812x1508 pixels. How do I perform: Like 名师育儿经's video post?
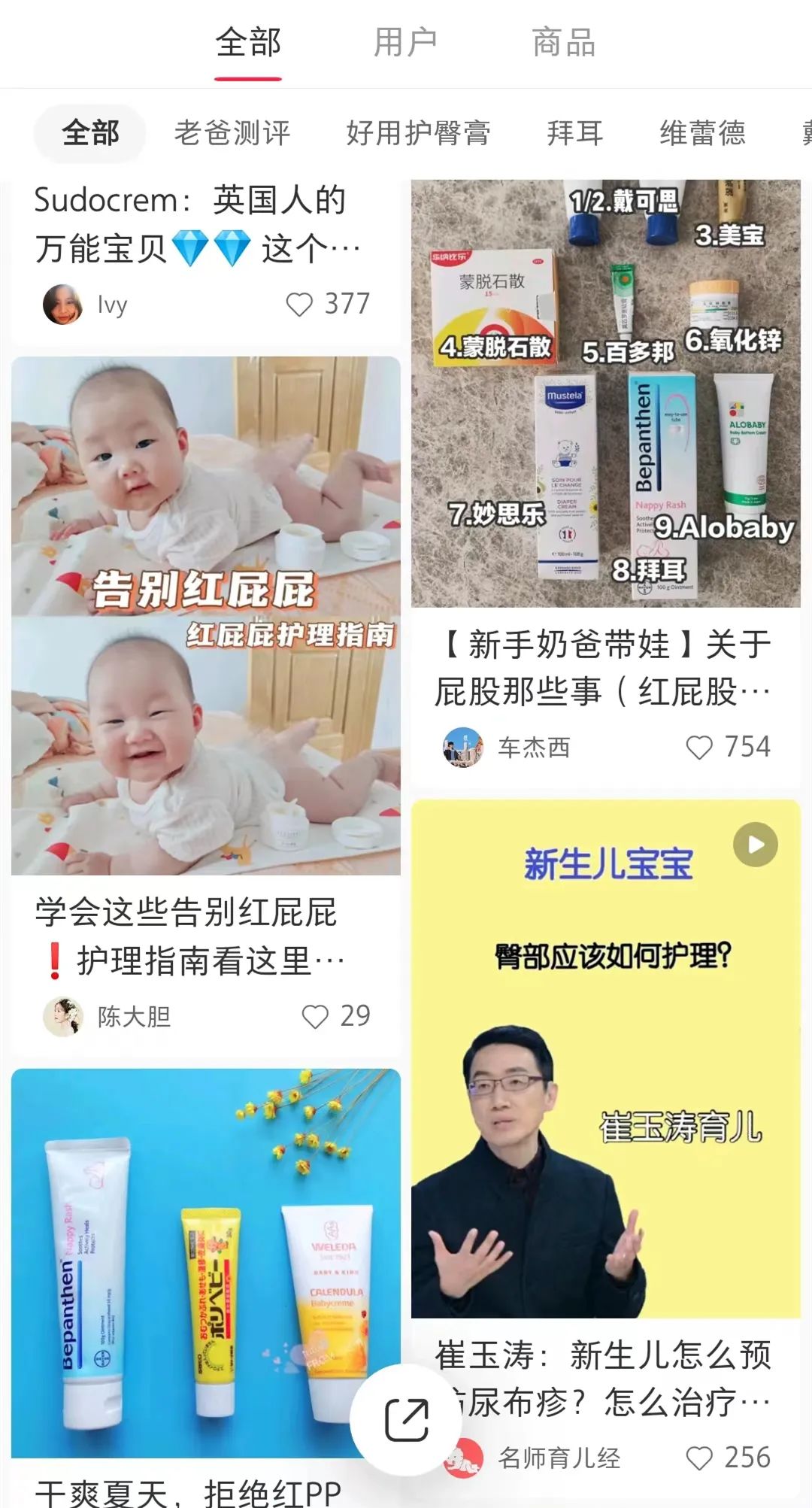[x=699, y=1458]
